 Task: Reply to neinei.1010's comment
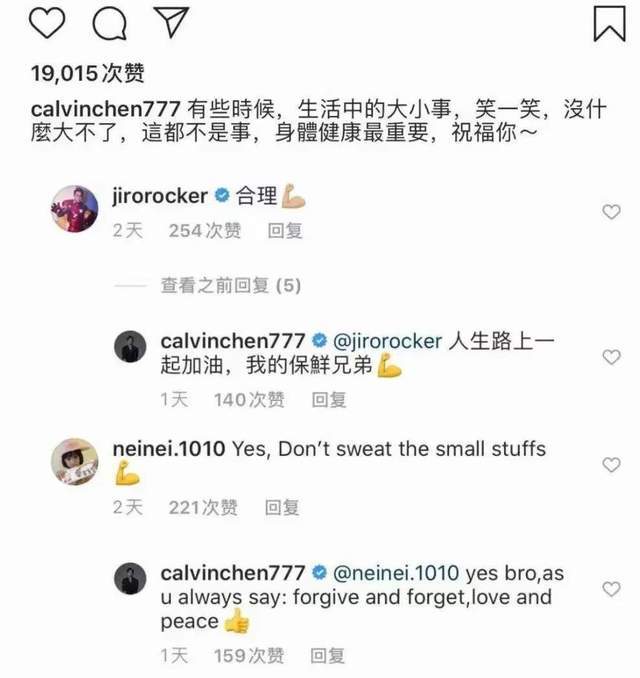[282, 508]
